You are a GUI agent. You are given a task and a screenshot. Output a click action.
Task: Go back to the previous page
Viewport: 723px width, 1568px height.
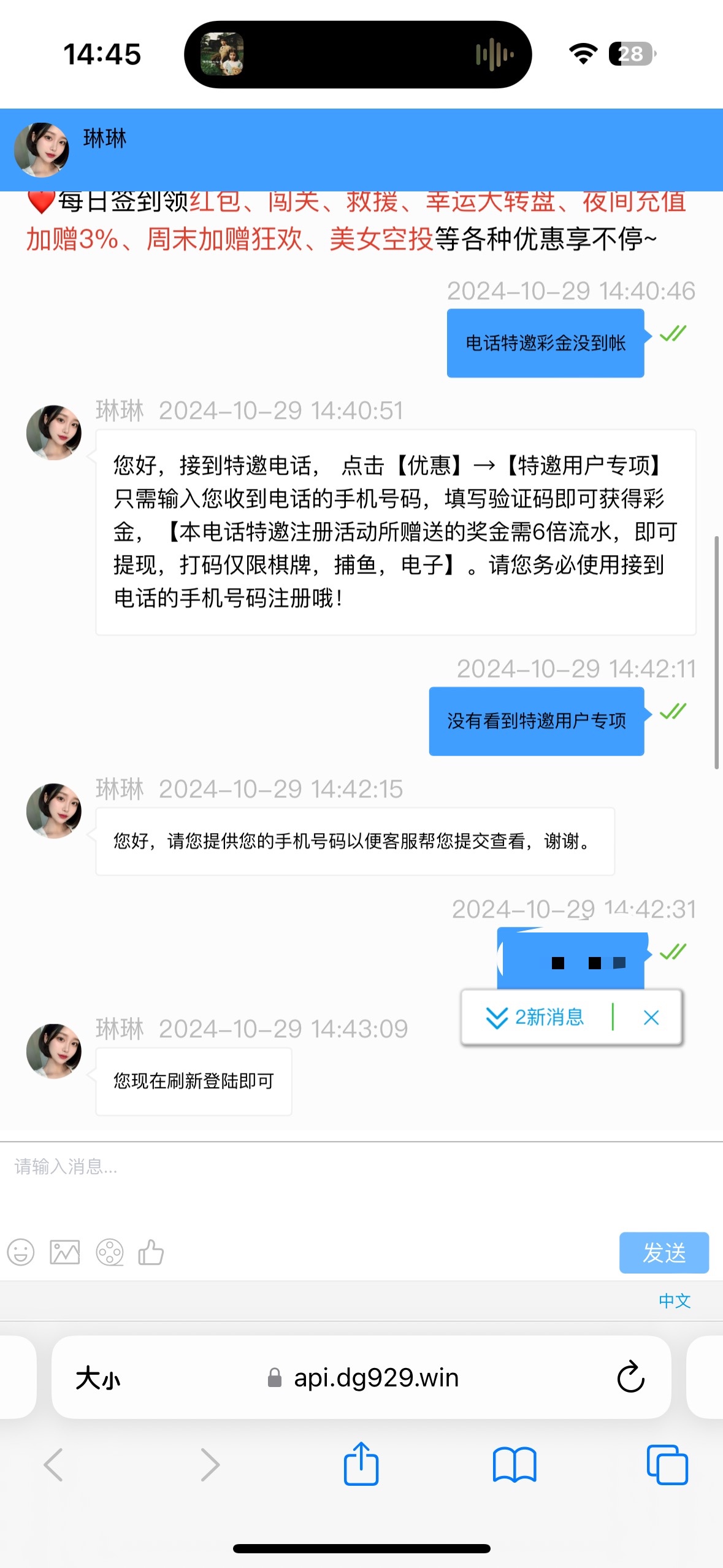click(54, 1465)
